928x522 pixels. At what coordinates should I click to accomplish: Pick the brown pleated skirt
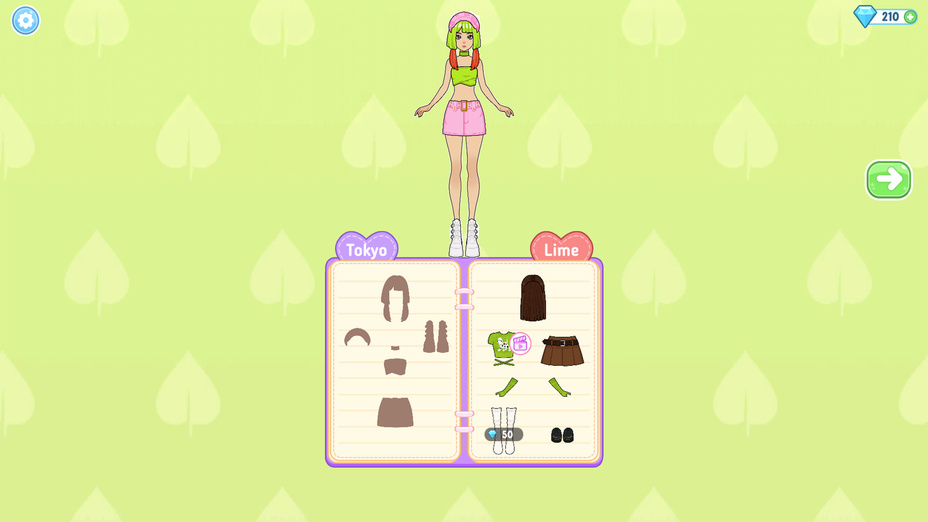562,351
